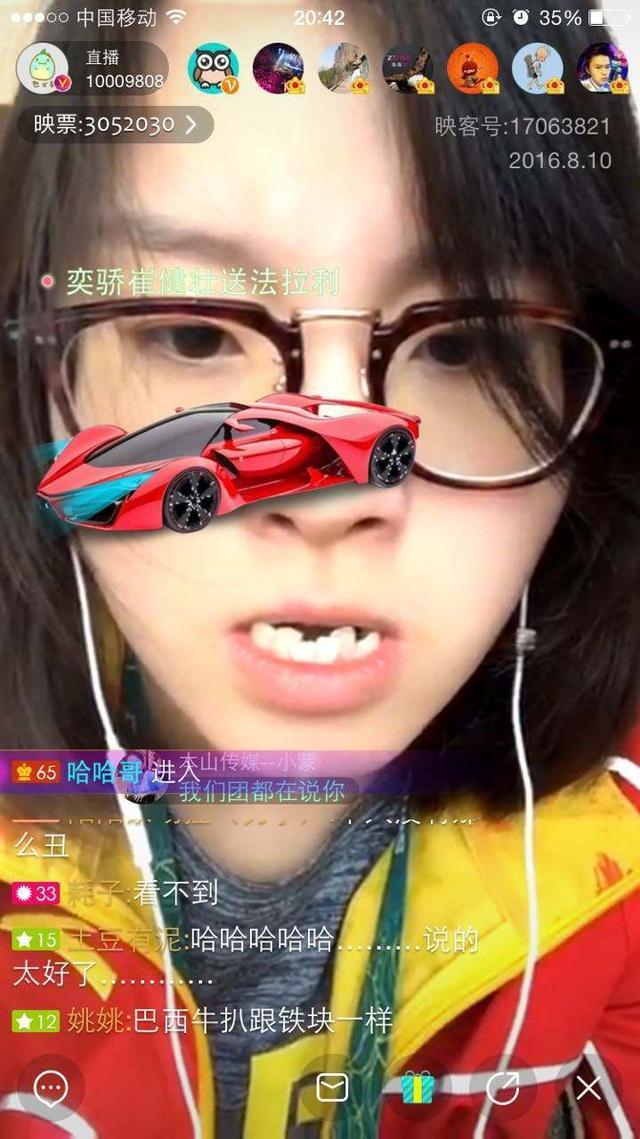View the last viewer avatar in top row
Screen dimensions: 640x1139
click(x=602, y=68)
